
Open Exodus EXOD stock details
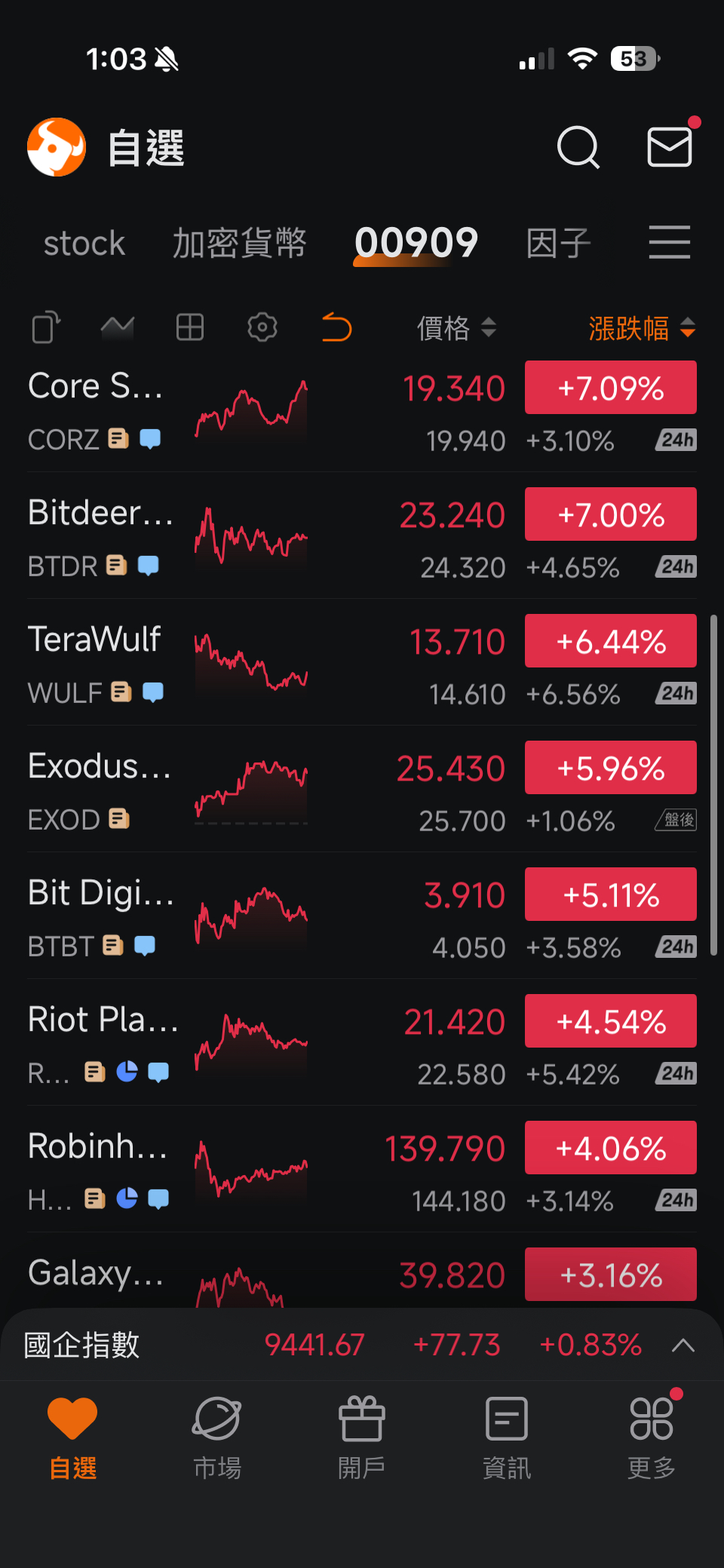coord(98,790)
